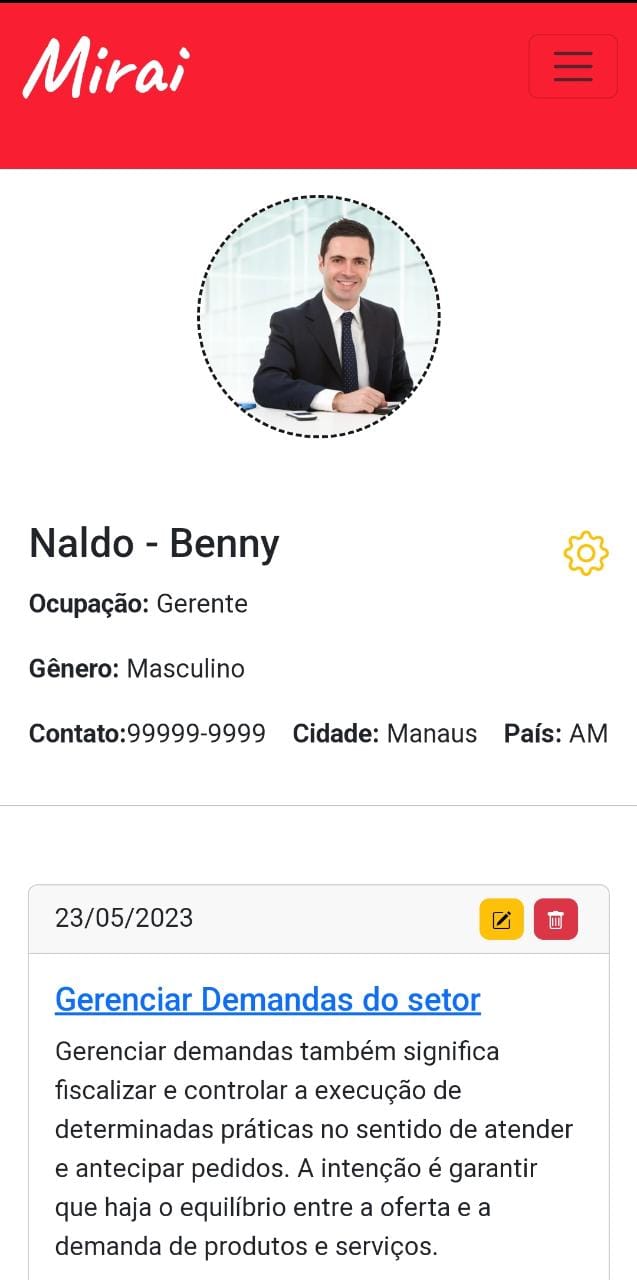Open profile settings gear icon
Viewport: 637px width, 1280px height.
click(x=586, y=554)
